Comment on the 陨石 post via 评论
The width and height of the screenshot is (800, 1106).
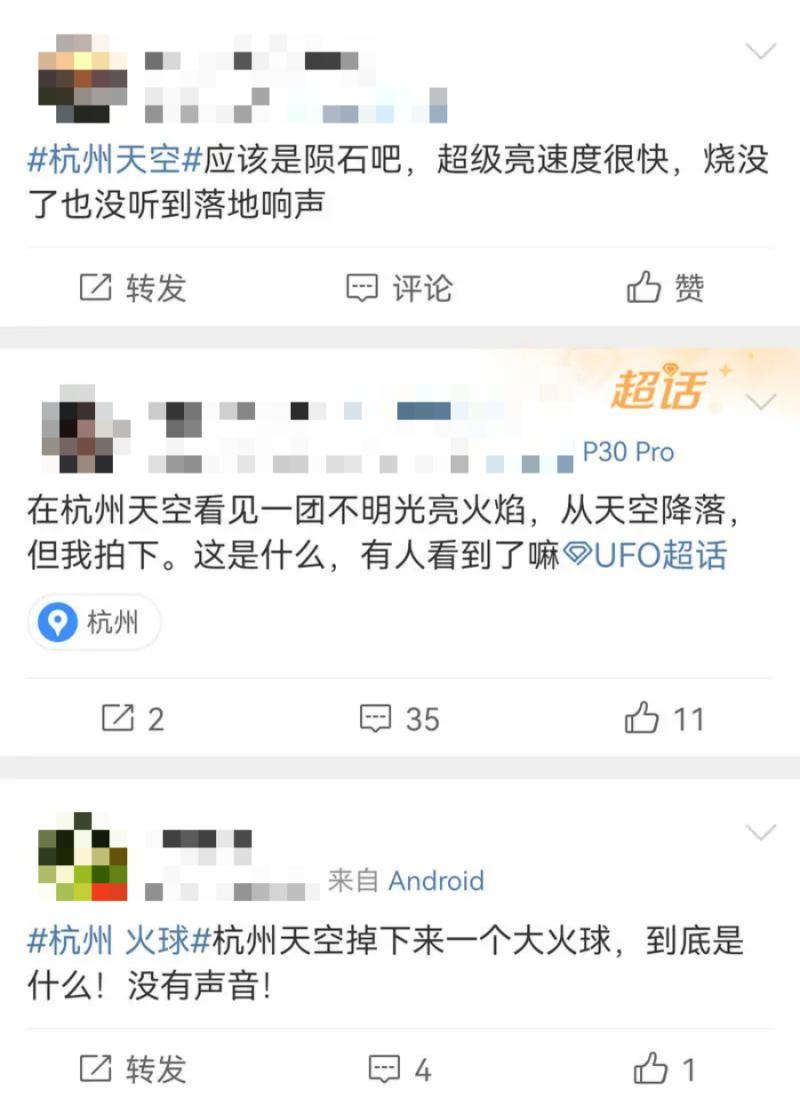coord(399,288)
